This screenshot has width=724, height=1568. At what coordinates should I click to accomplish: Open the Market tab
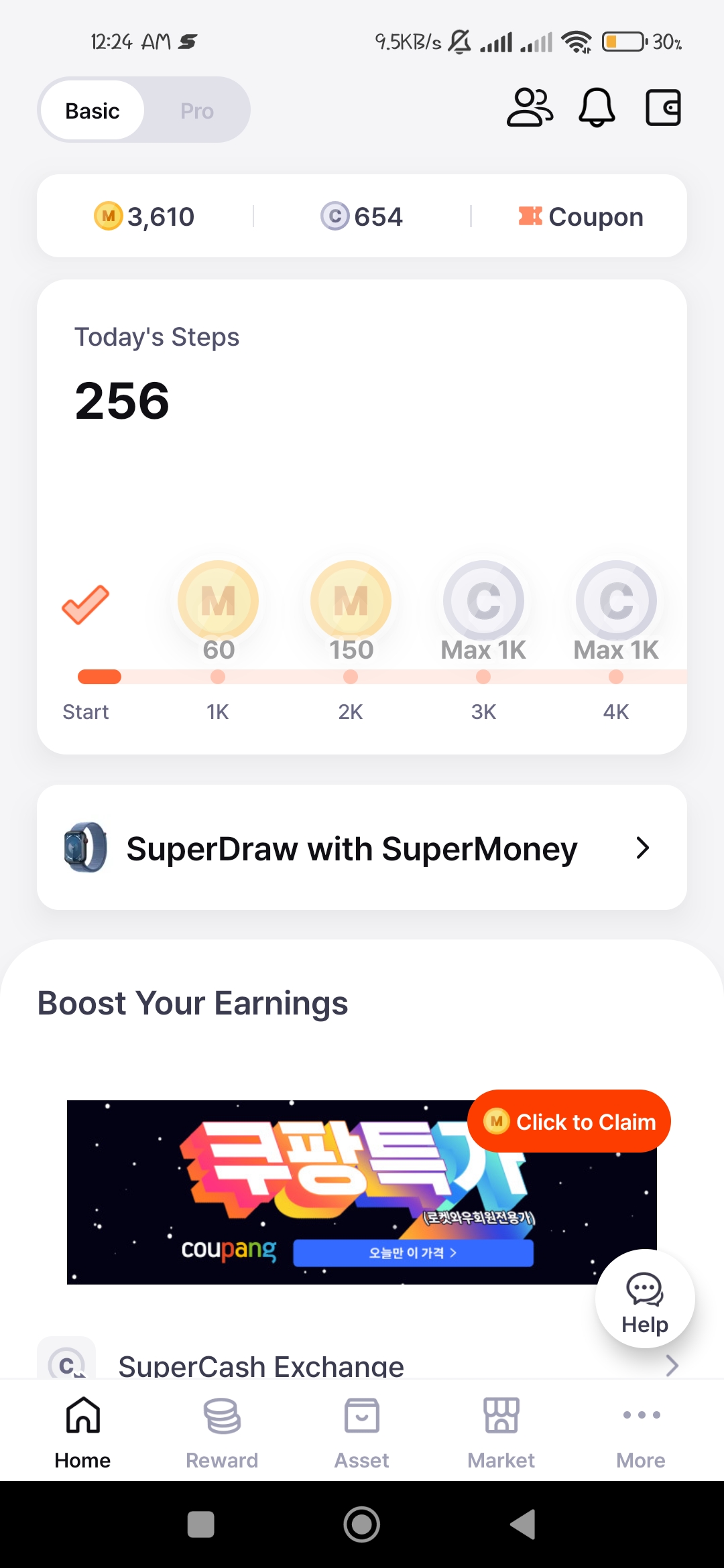[501, 1432]
